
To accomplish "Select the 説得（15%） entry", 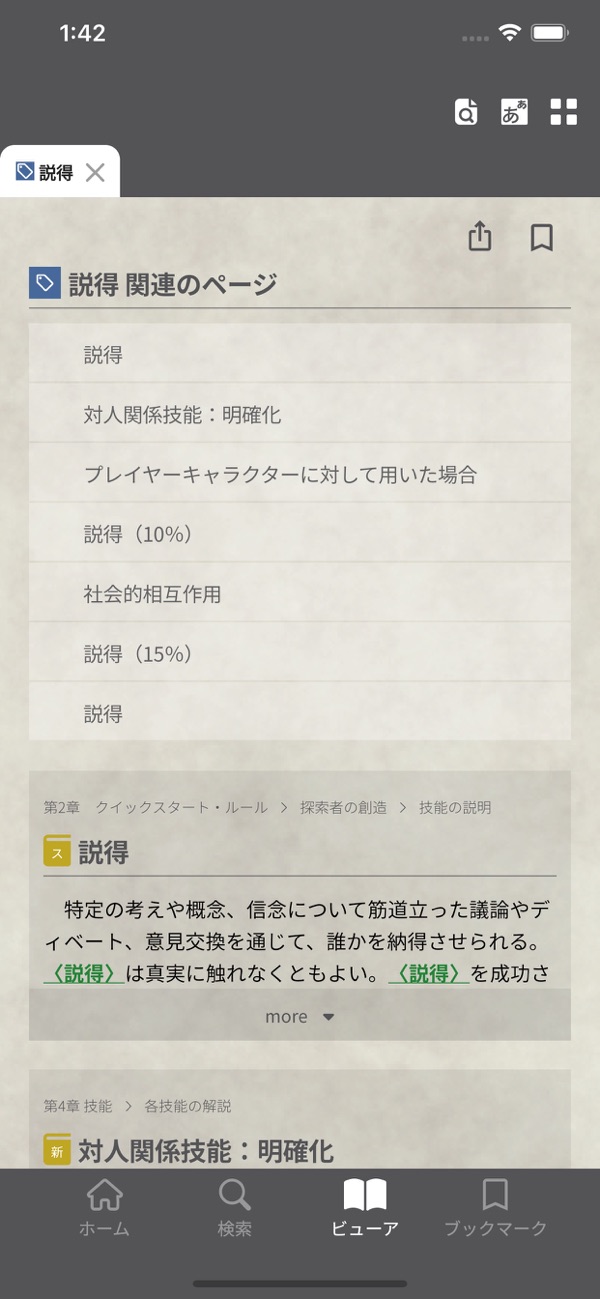I will [300, 654].
